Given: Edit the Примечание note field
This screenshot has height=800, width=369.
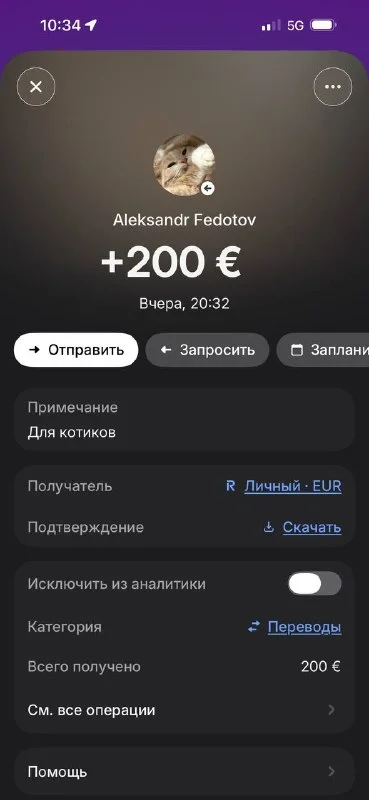Looking at the screenshot, I should 184,420.
